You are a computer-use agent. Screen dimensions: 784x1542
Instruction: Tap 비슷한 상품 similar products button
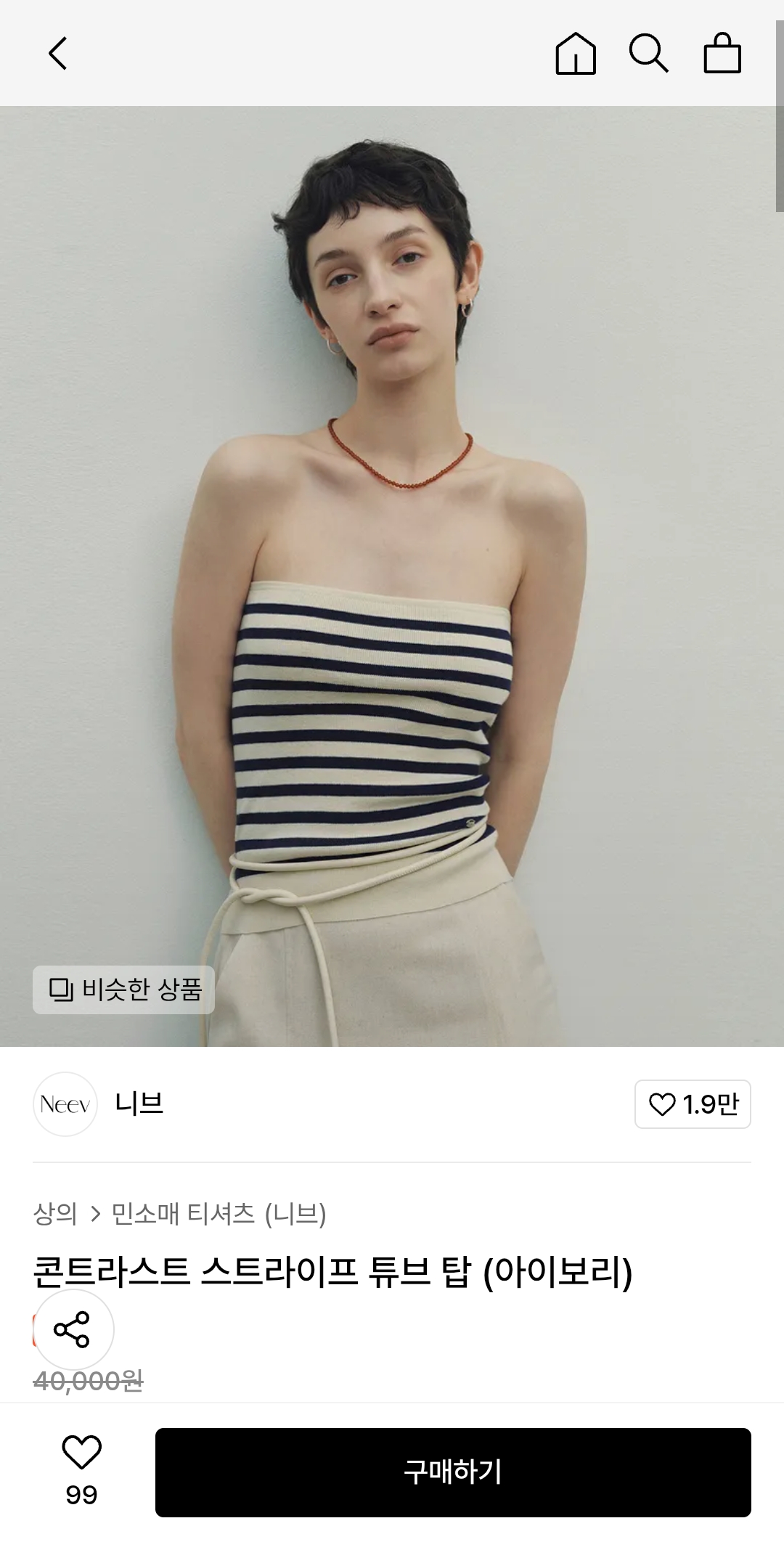point(124,990)
